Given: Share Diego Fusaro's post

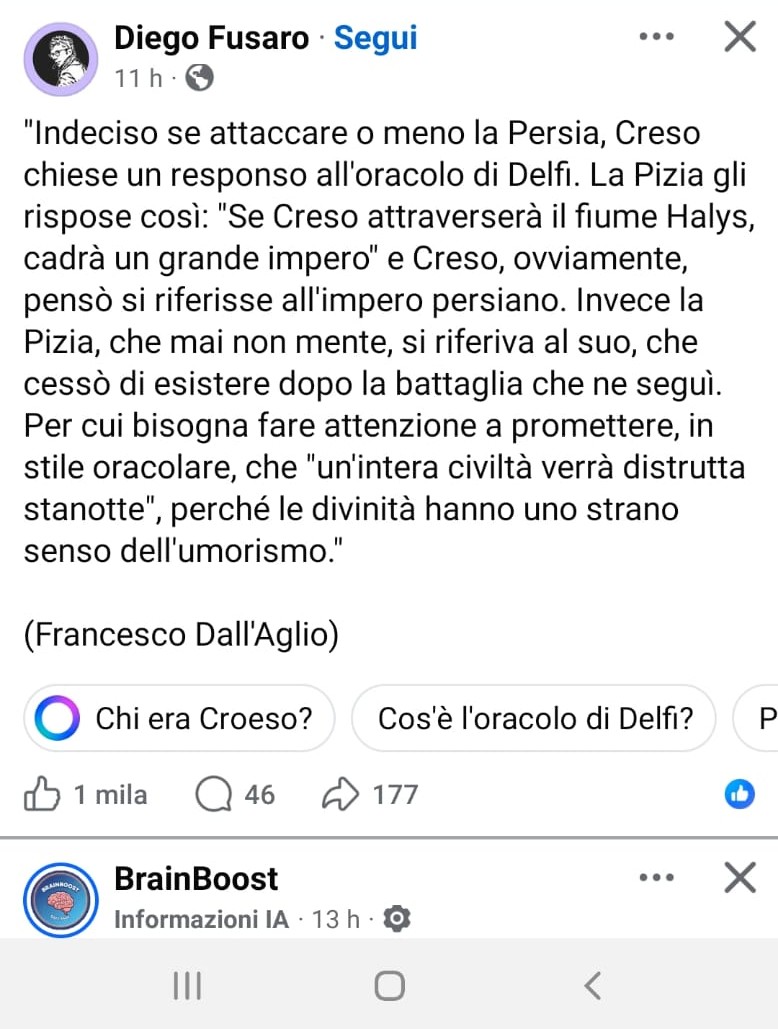Looking at the screenshot, I should pos(369,795).
